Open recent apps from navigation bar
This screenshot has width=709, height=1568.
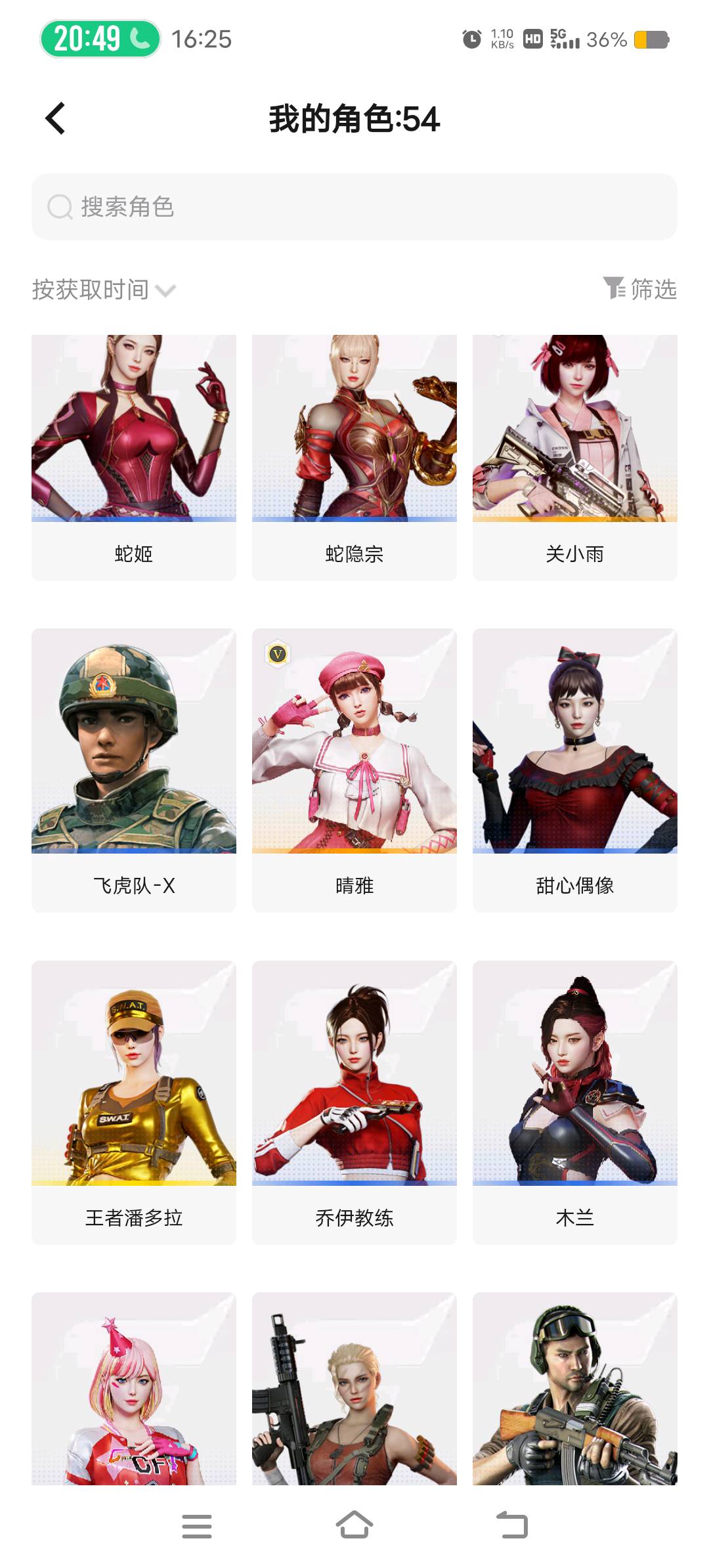coord(197,1526)
